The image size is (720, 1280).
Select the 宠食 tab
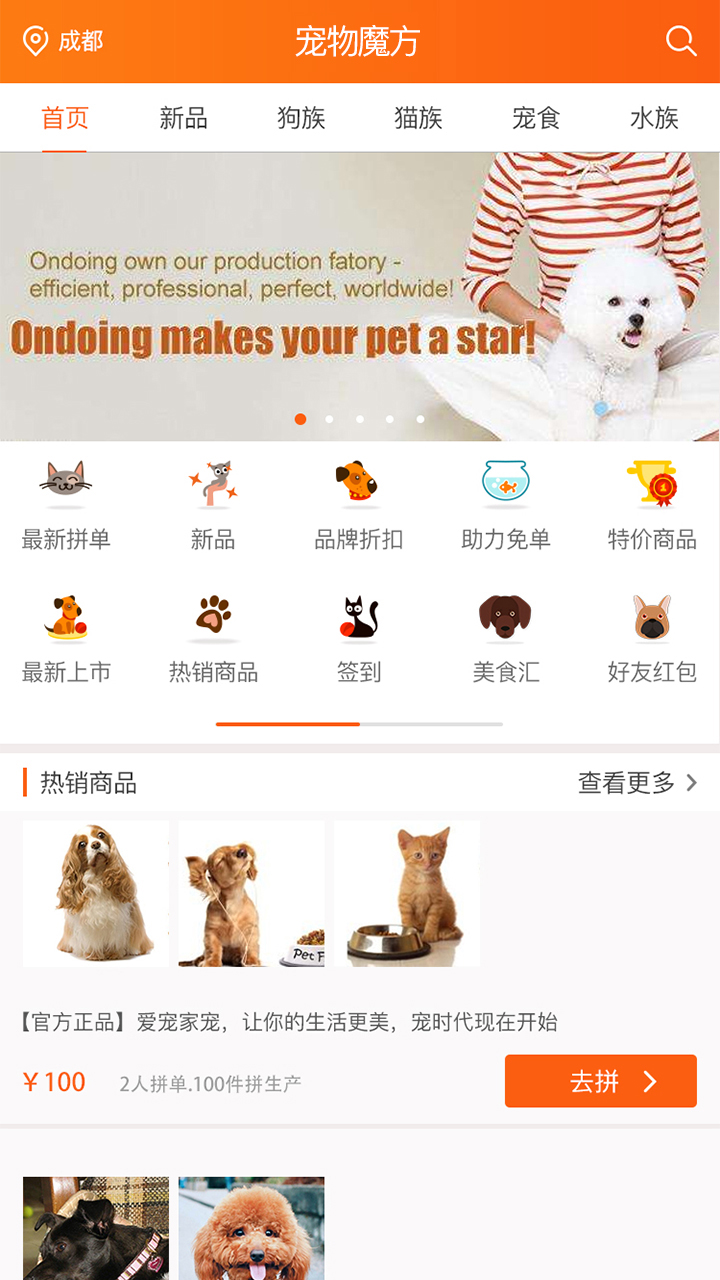pyautogui.click(x=536, y=118)
